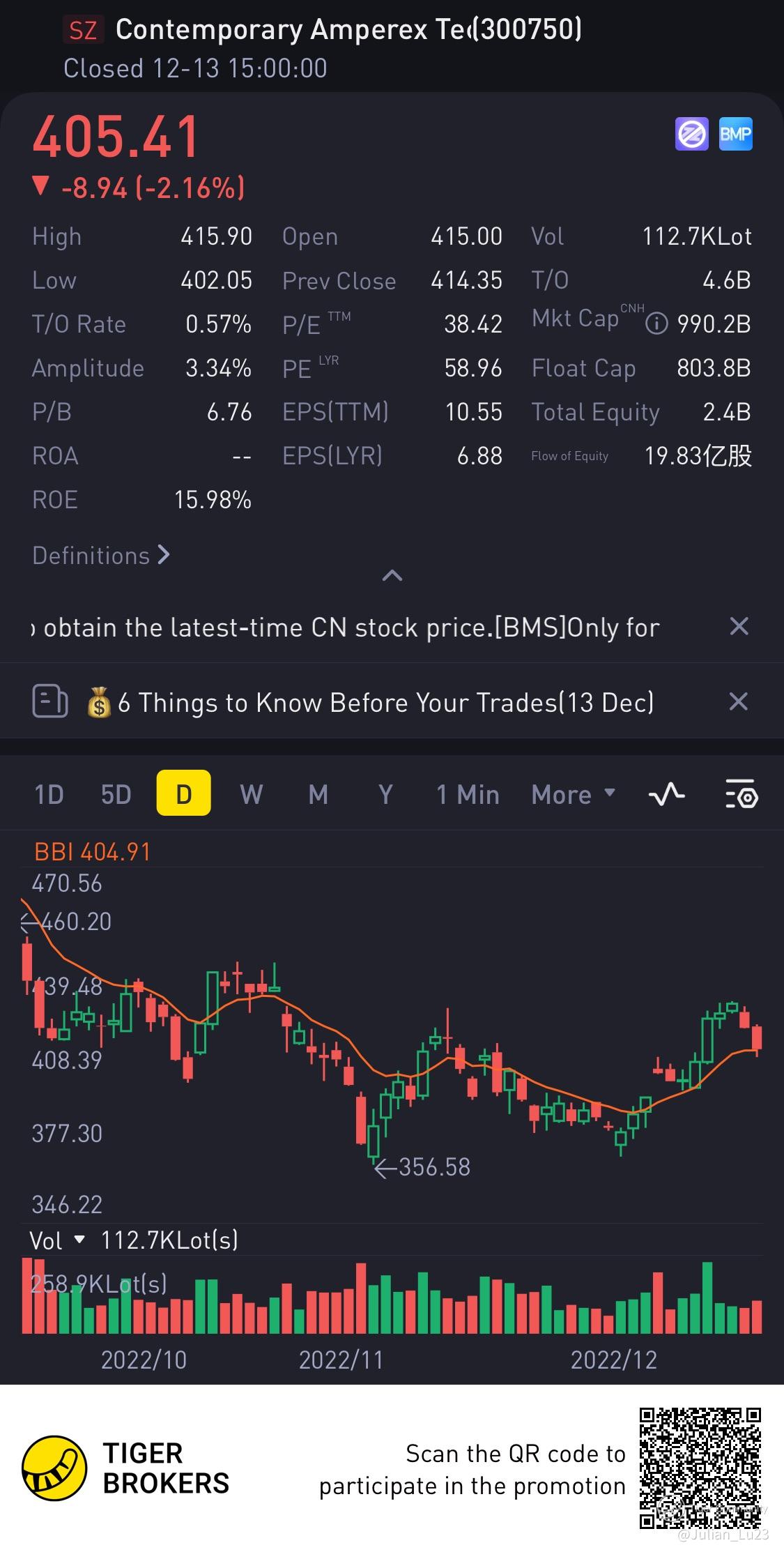Switch to the W weekly chart
Screen dimensions: 784x1552
tap(251, 794)
